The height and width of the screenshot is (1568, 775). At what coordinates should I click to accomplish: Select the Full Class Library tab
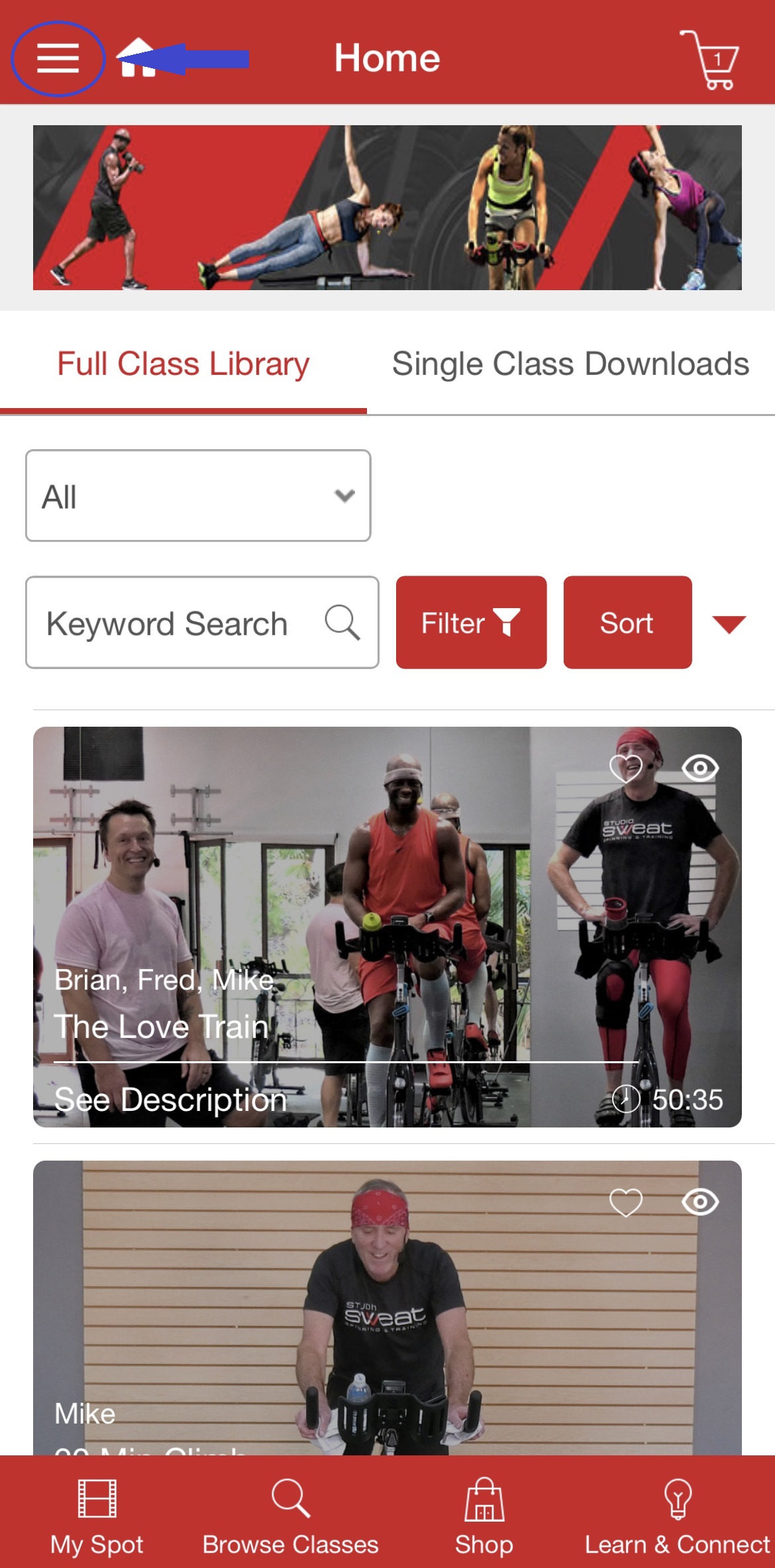pyautogui.click(x=183, y=364)
